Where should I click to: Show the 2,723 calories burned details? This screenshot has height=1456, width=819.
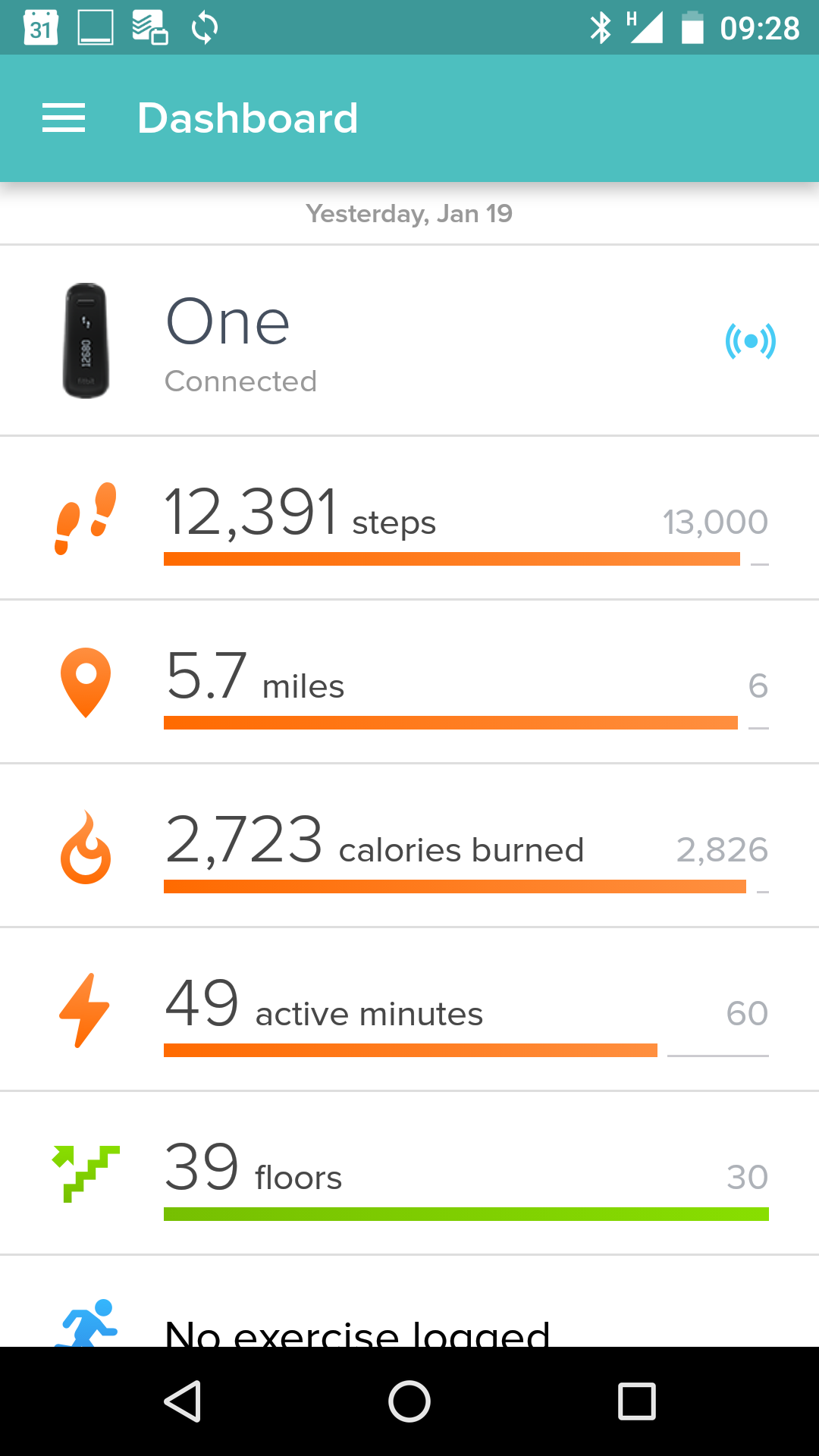pyautogui.click(x=409, y=846)
